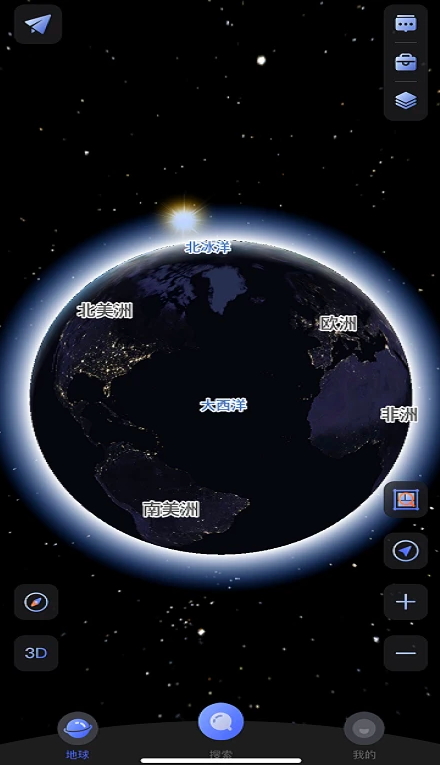Locate my current position
This screenshot has width=440, height=765.
pyautogui.click(x=406, y=551)
